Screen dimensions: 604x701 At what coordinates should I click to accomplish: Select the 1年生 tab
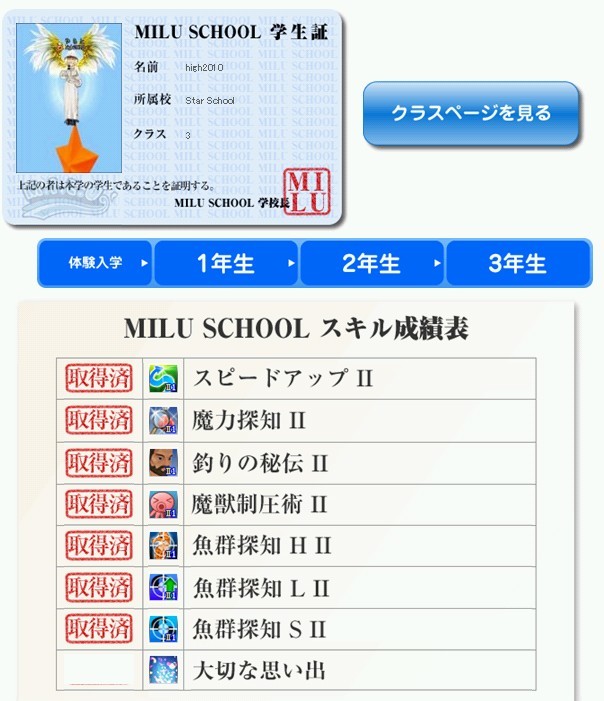(226, 264)
